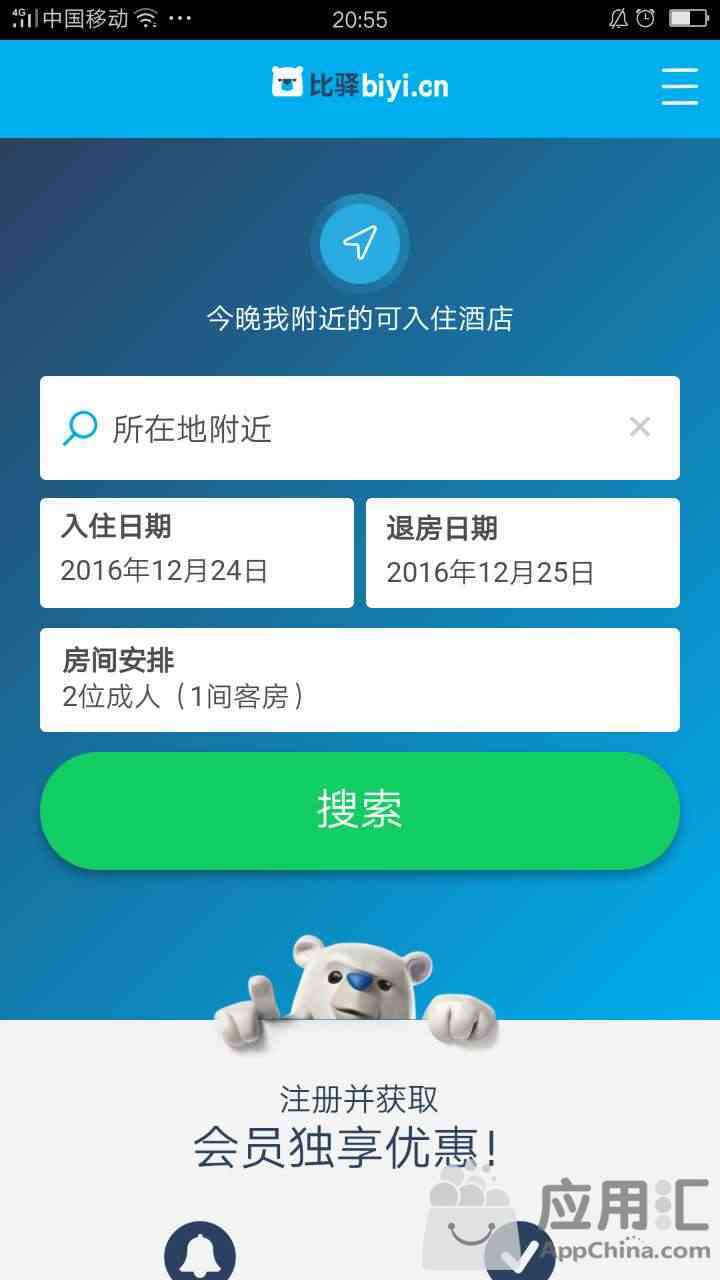The image size is (720, 1280).
Task: Change the 入住日期 check-in date
Action: 197,553
